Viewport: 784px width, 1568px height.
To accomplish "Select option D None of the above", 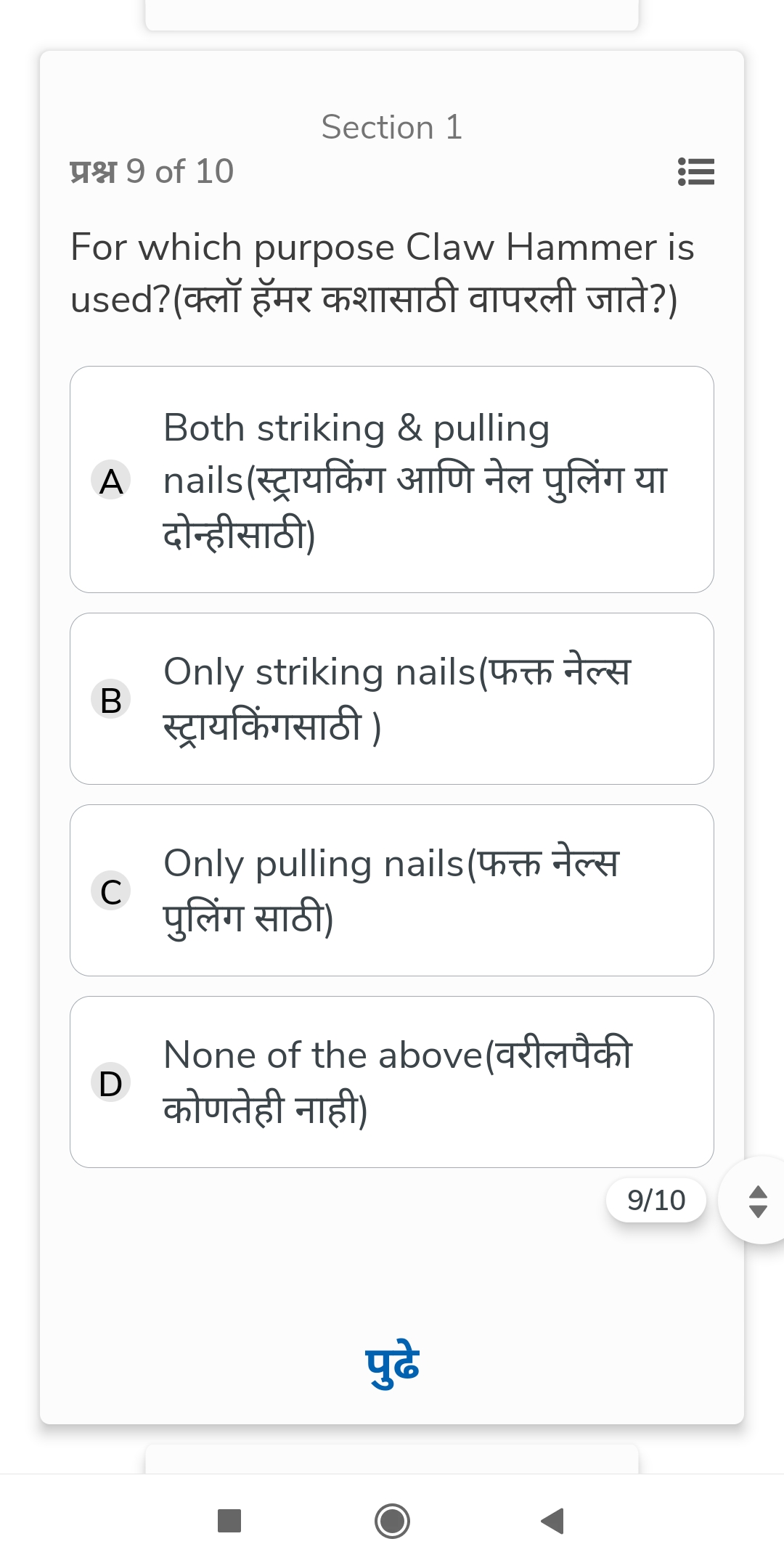I will click(392, 1082).
